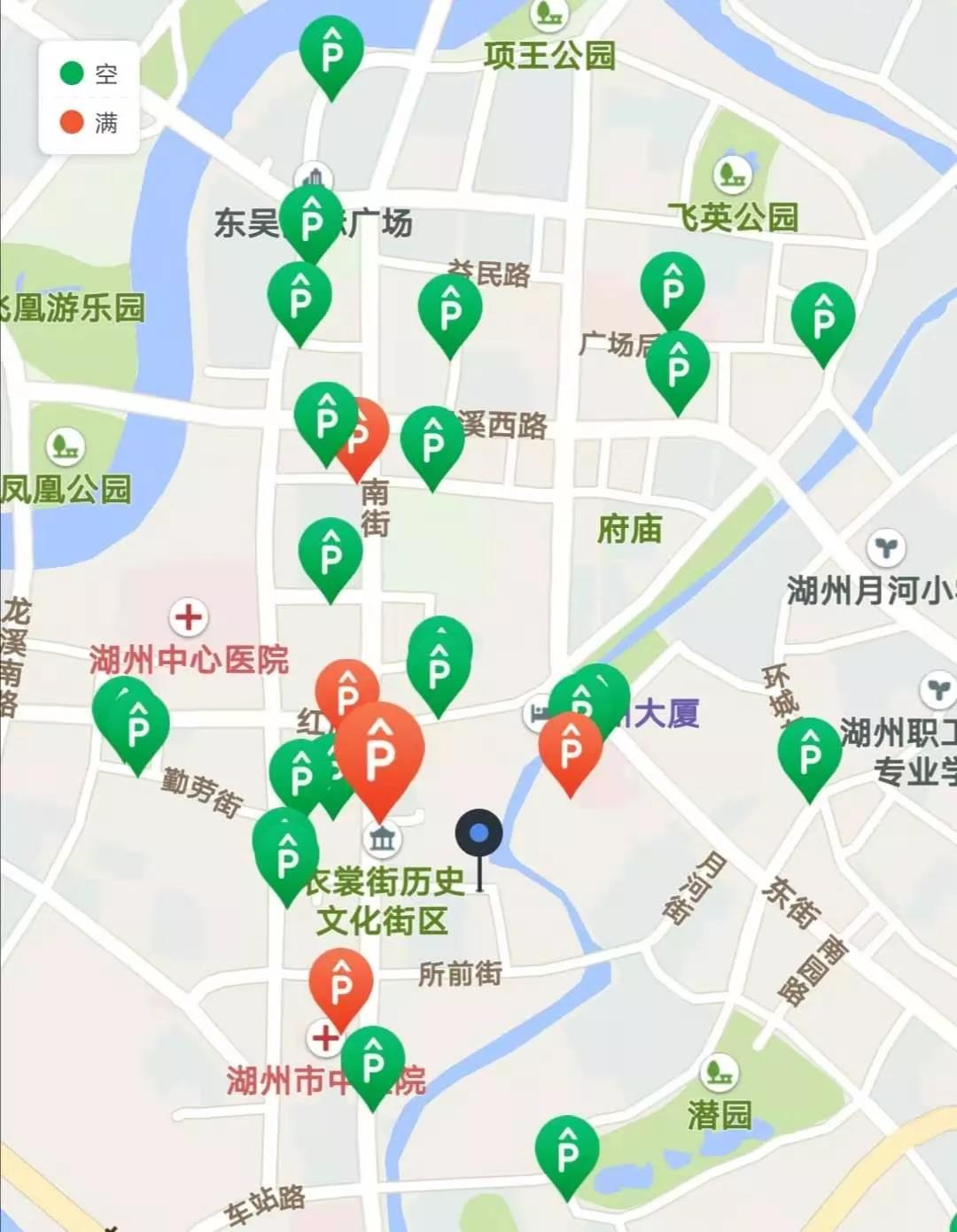
Task: Tap the blue current location marker
Action: pyautogui.click(x=479, y=833)
